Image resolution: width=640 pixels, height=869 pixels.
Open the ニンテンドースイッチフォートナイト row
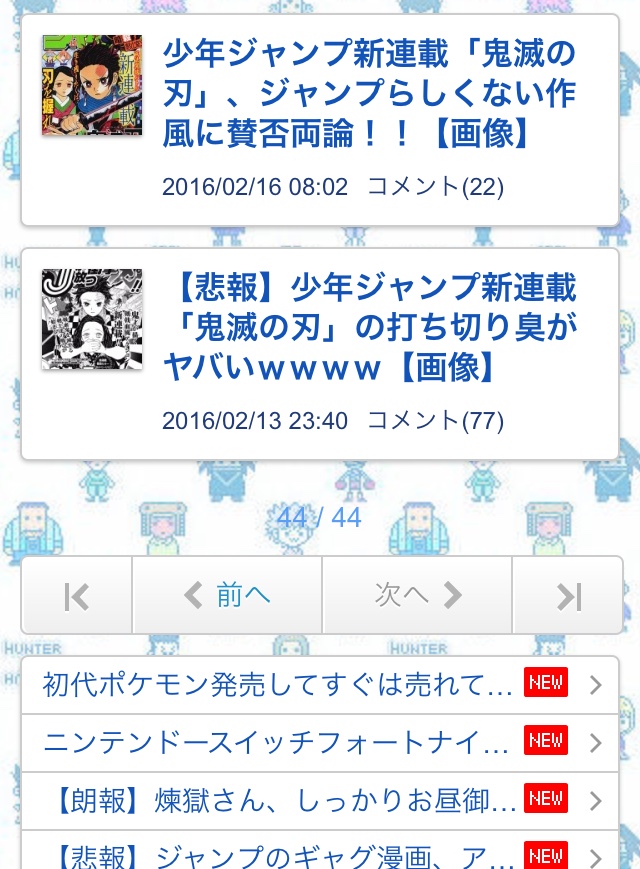[320, 743]
